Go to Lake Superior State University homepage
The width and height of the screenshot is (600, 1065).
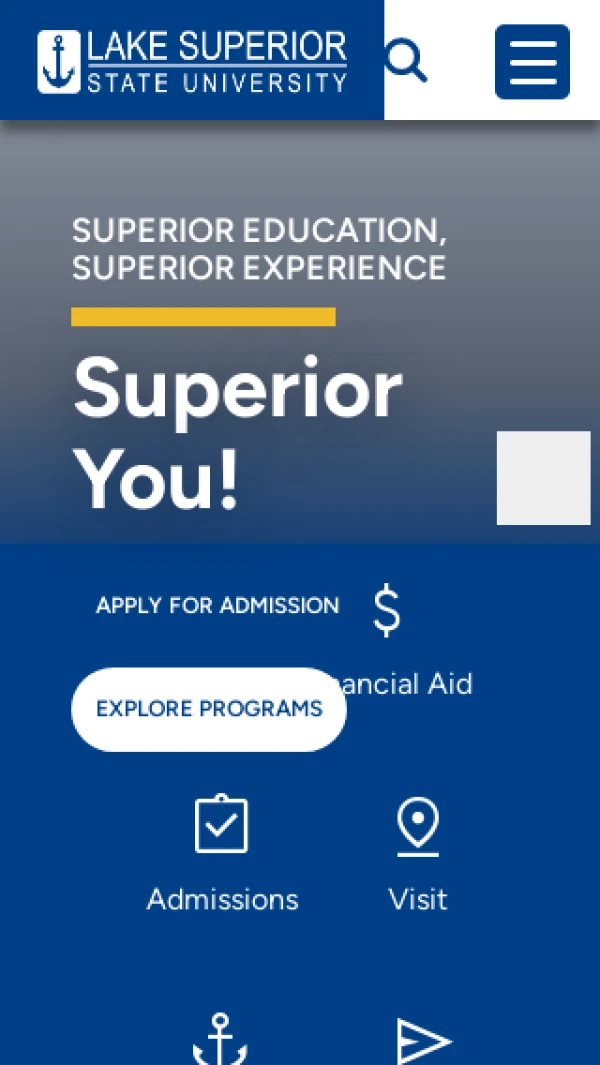pyautogui.click(x=192, y=62)
